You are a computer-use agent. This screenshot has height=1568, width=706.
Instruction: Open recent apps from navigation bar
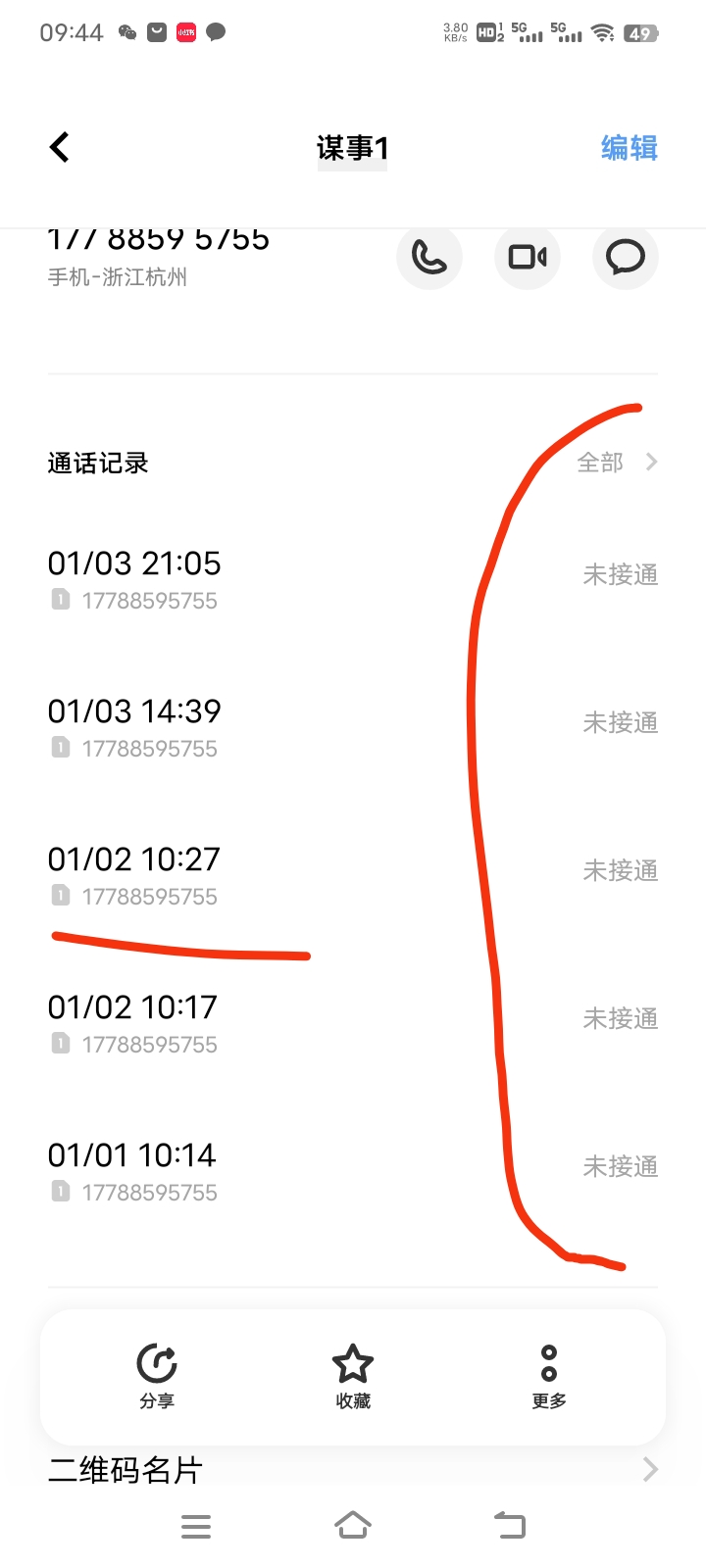tap(196, 1526)
